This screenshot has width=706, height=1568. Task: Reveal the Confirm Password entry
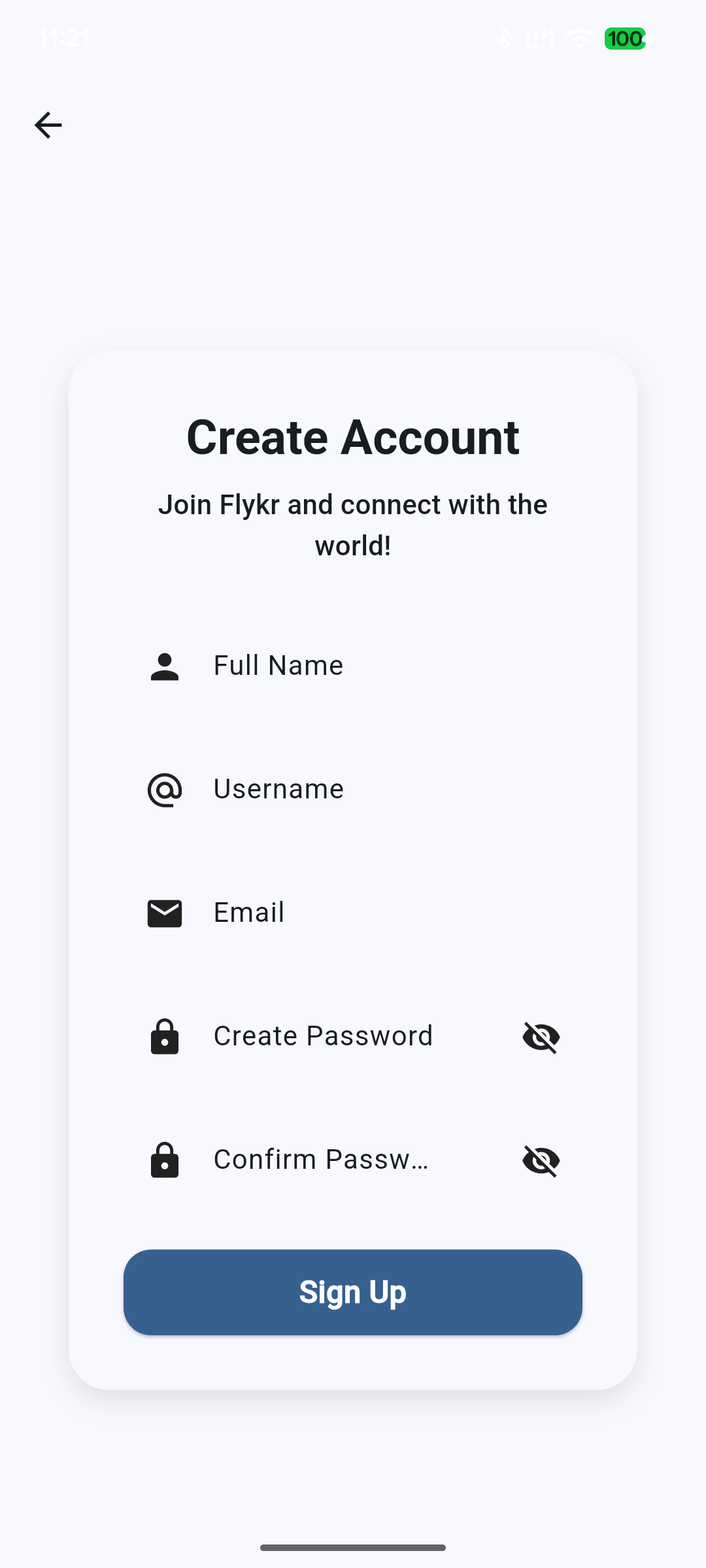(540, 1160)
